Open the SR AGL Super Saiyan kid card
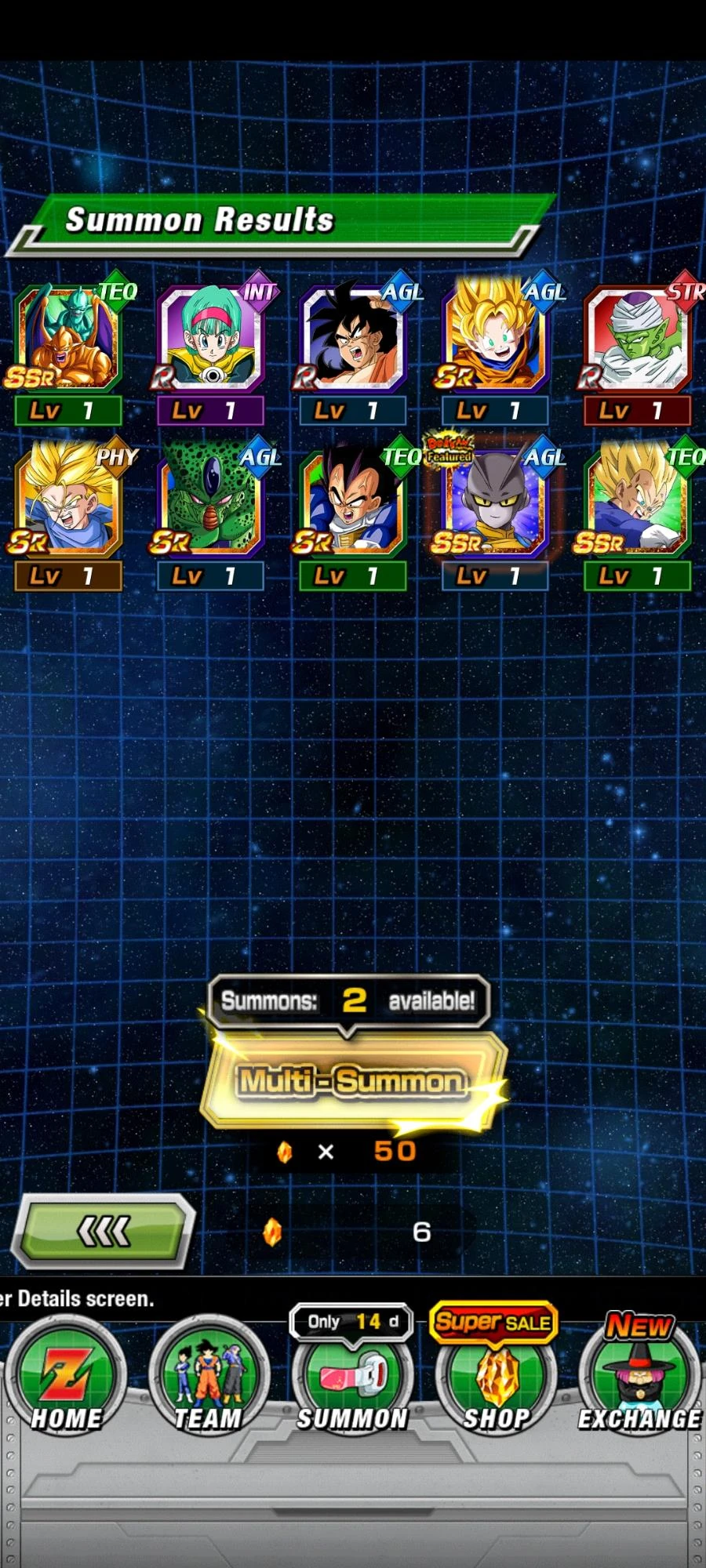 (x=494, y=339)
